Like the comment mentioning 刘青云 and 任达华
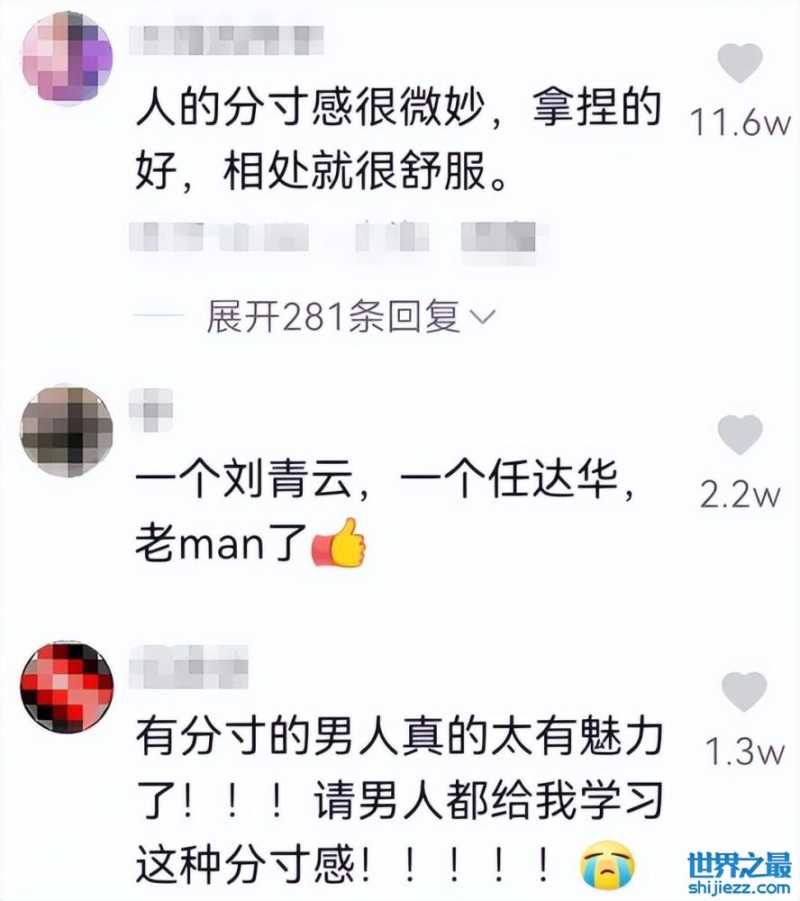 (740, 435)
